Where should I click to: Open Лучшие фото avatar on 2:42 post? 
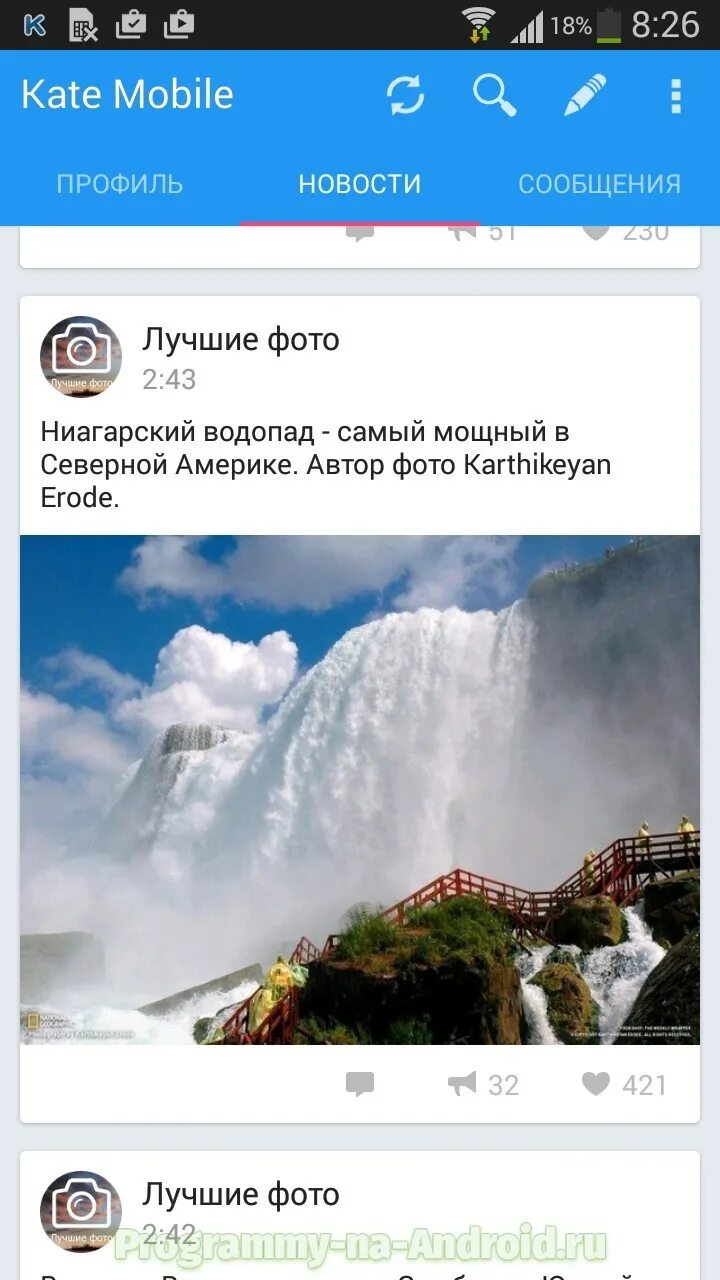point(81,1211)
